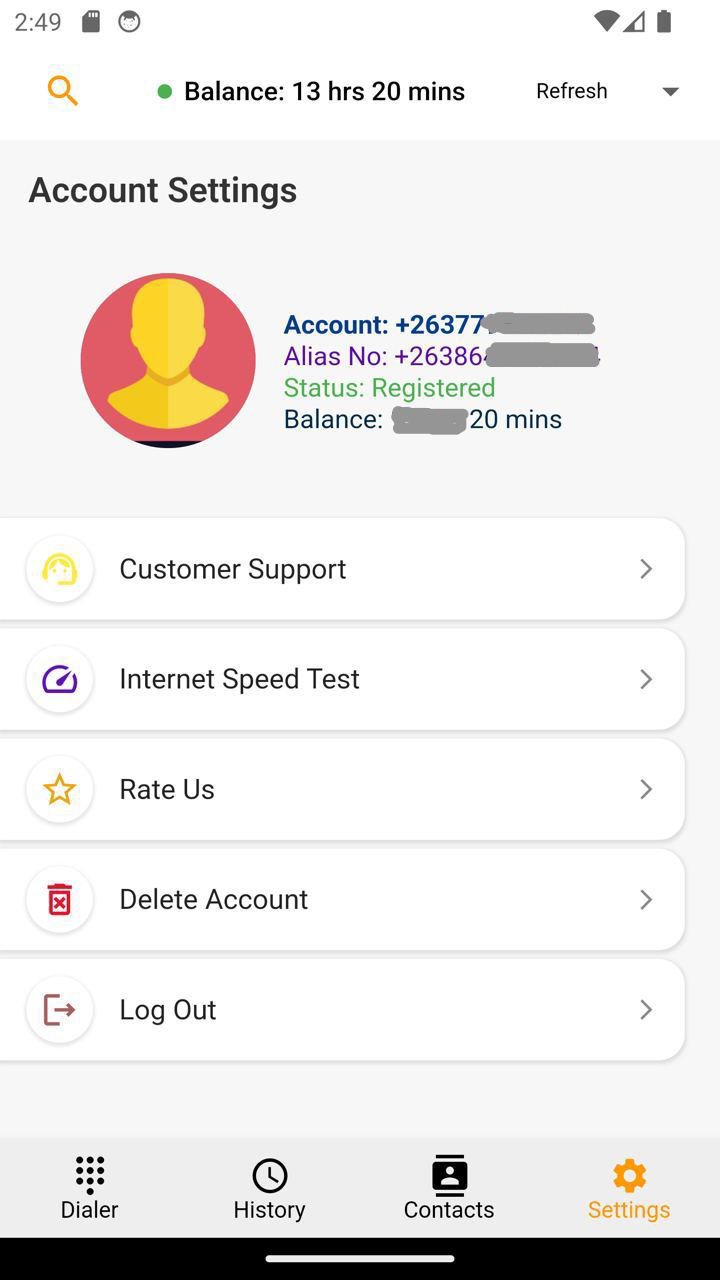Viewport: 720px width, 1280px height.
Task: Switch to the Dialer tab
Action: coord(89,1187)
